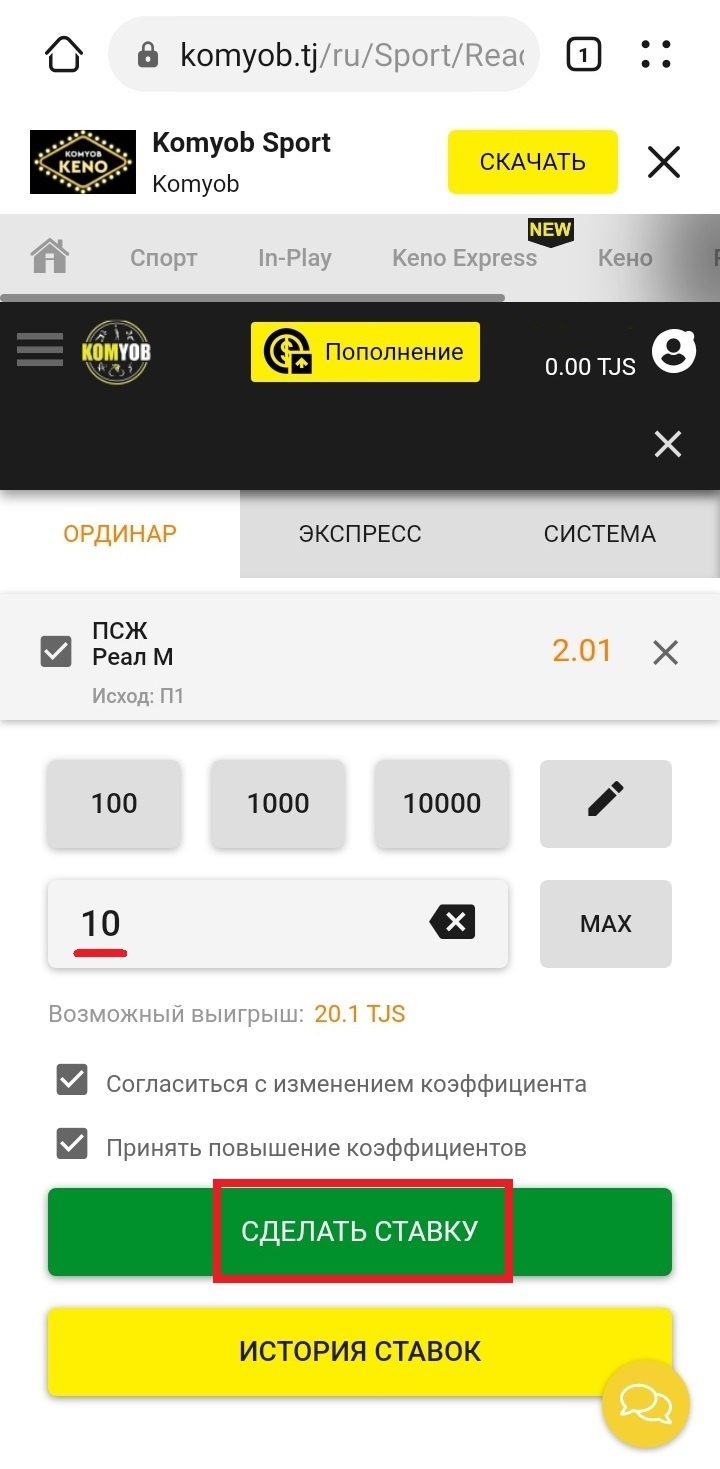Open the Пополнение deposit button
The height and width of the screenshot is (1469, 720).
(x=365, y=352)
